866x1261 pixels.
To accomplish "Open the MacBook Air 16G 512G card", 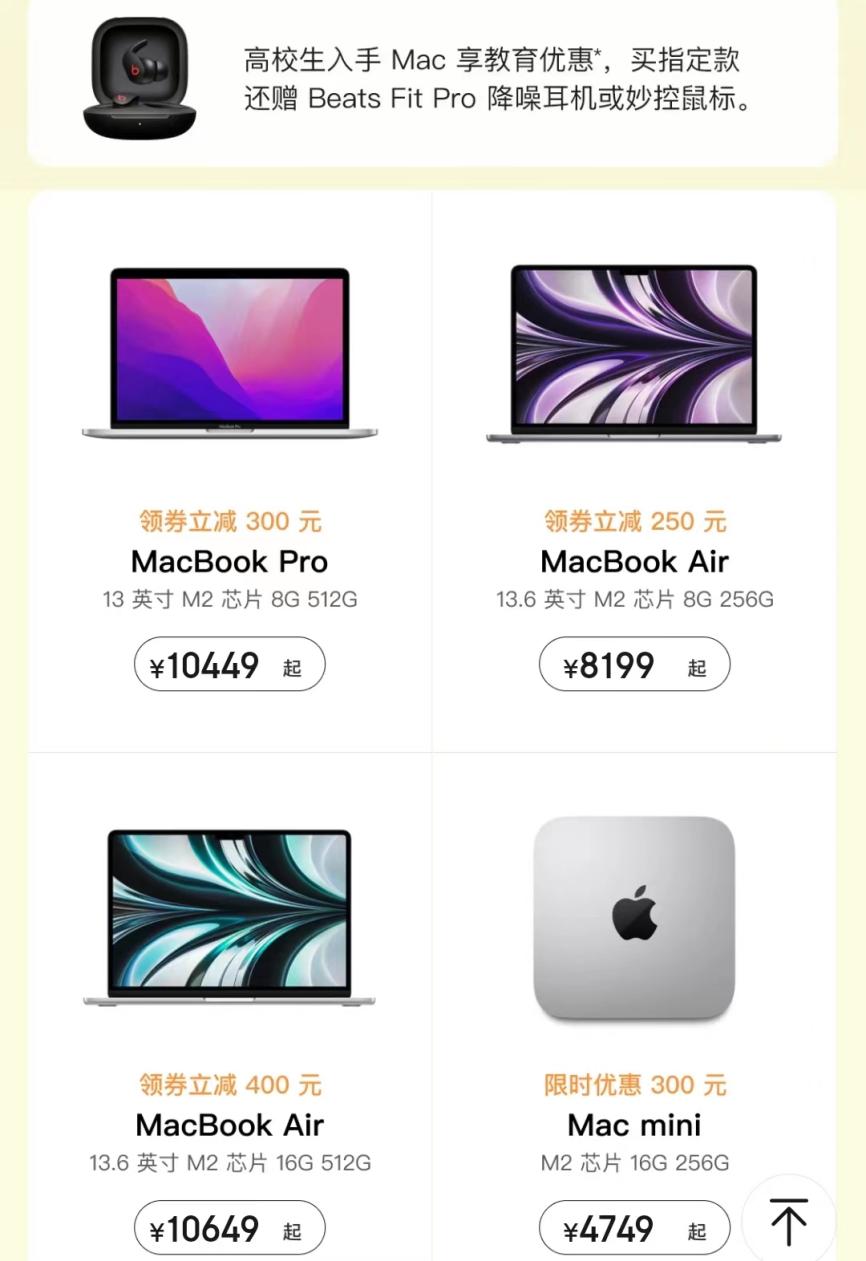I will coord(230,1007).
